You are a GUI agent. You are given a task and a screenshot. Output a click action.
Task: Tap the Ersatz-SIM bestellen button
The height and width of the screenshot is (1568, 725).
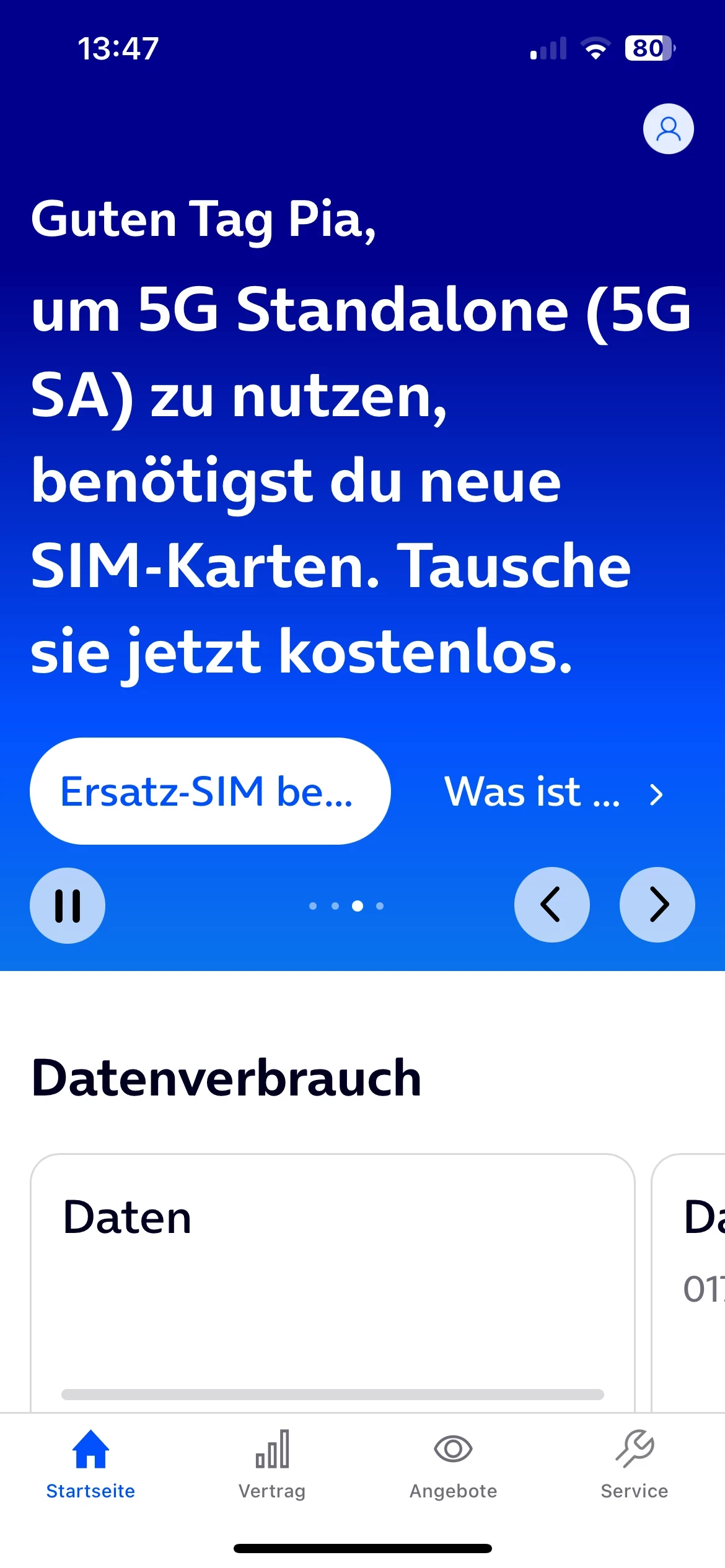pos(210,791)
